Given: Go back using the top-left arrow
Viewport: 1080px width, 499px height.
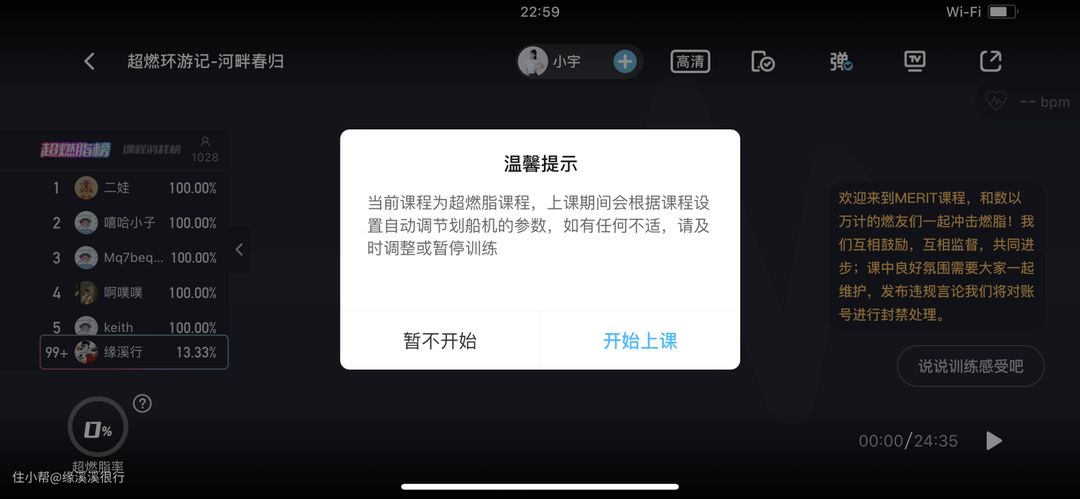Looking at the screenshot, I should 89,61.
